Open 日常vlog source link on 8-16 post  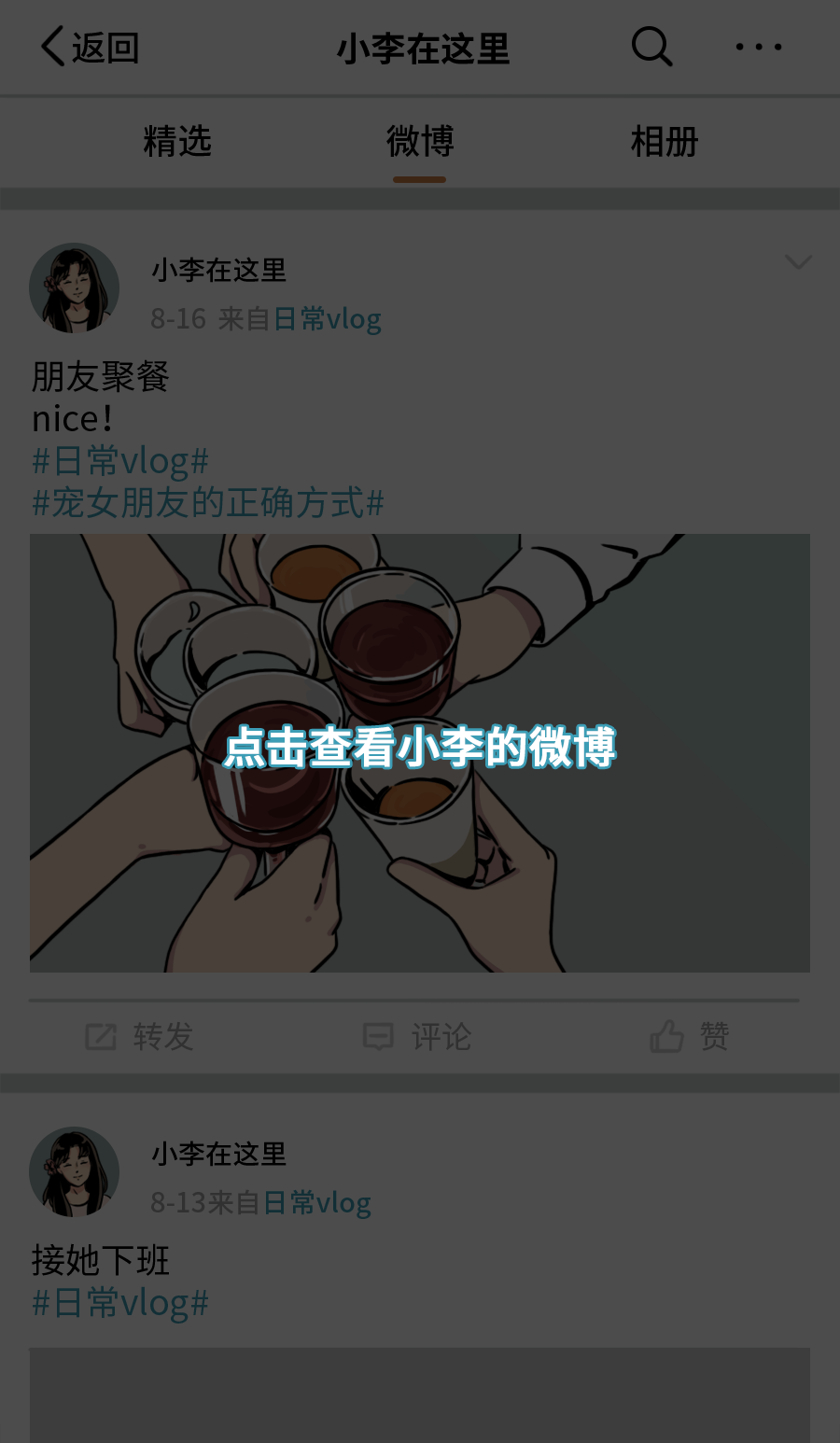pos(327,319)
